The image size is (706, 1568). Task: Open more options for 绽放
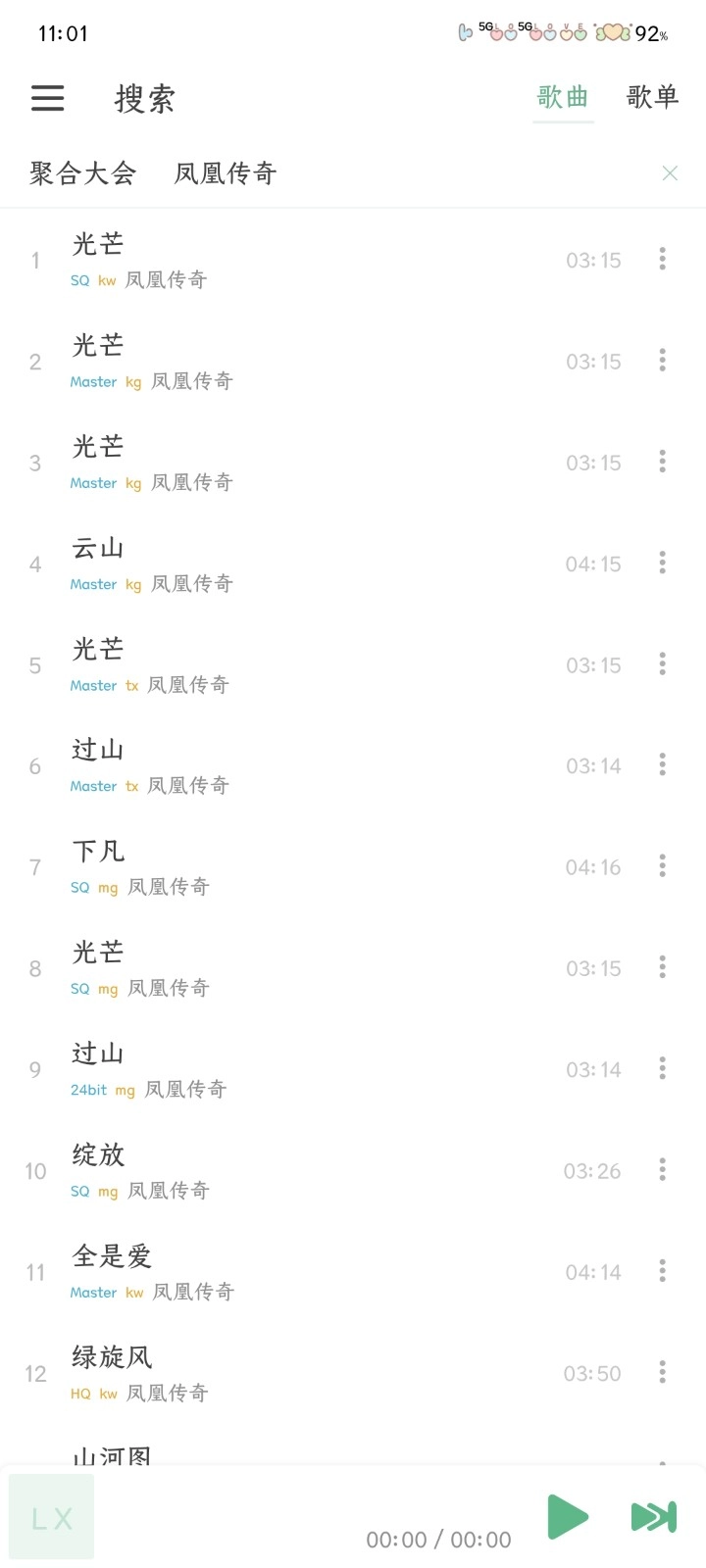(x=663, y=1170)
